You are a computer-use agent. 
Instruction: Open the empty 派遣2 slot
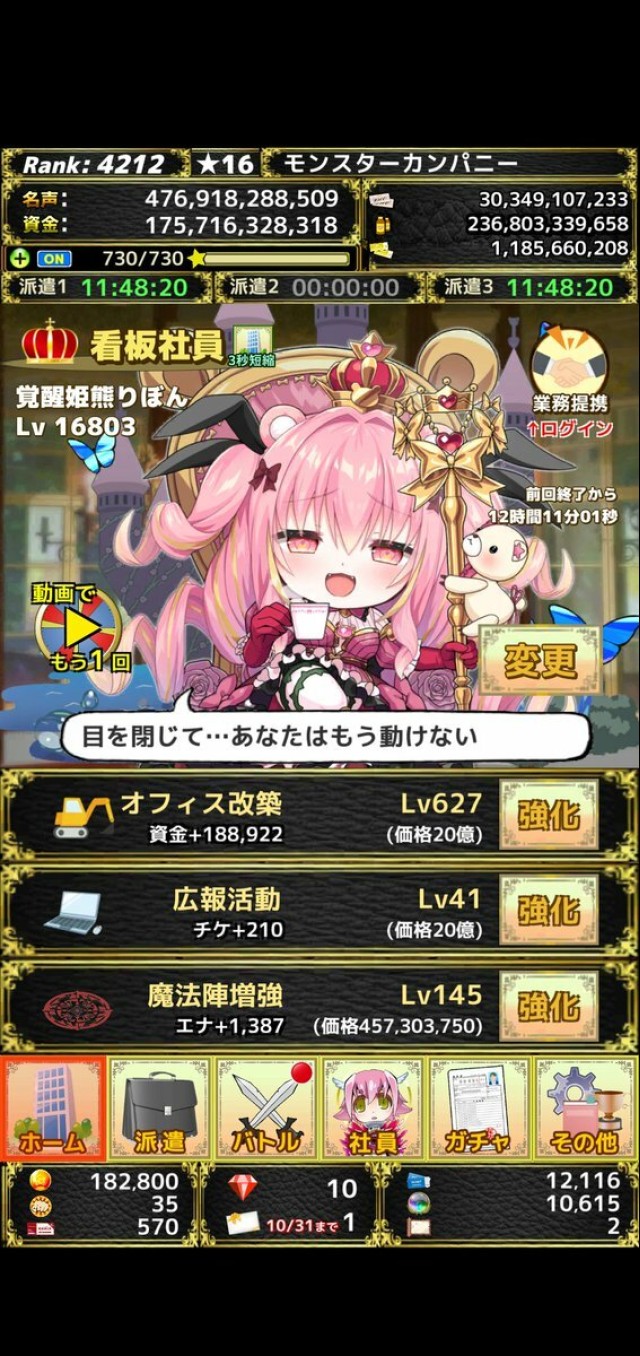pyautogui.click(x=319, y=288)
